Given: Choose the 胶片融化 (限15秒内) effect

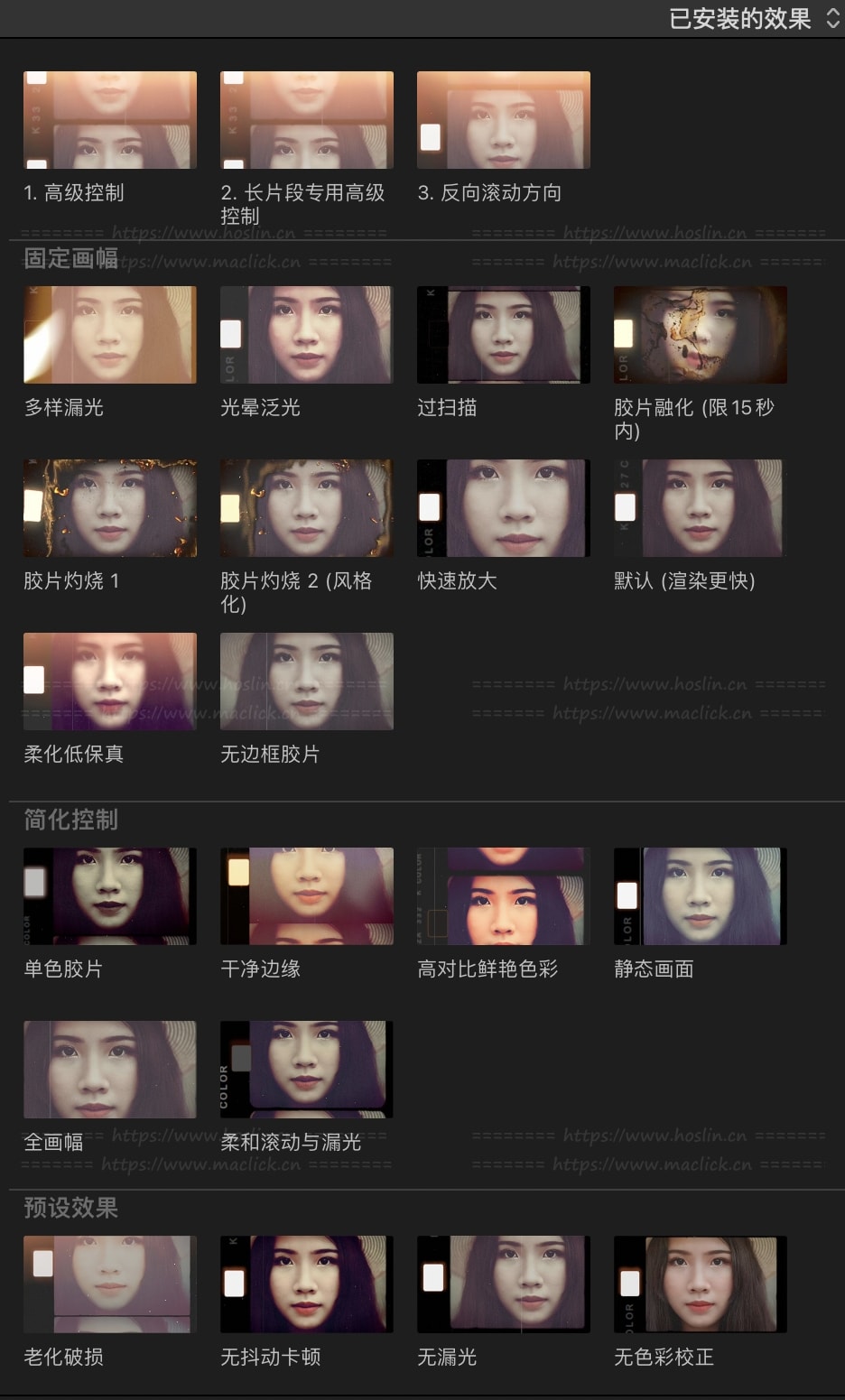Looking at the screenshot, I should 701,335.
